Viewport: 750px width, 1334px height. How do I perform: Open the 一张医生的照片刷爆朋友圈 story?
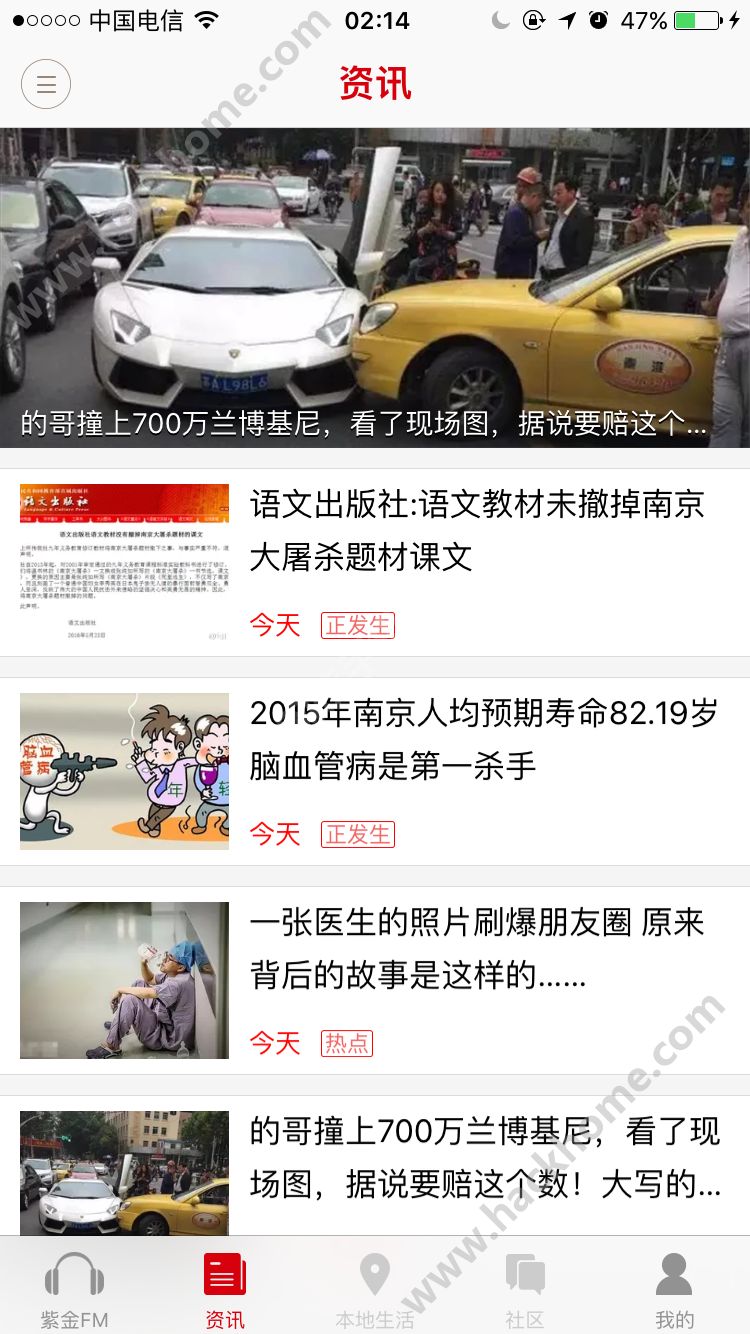coord(476,949)
